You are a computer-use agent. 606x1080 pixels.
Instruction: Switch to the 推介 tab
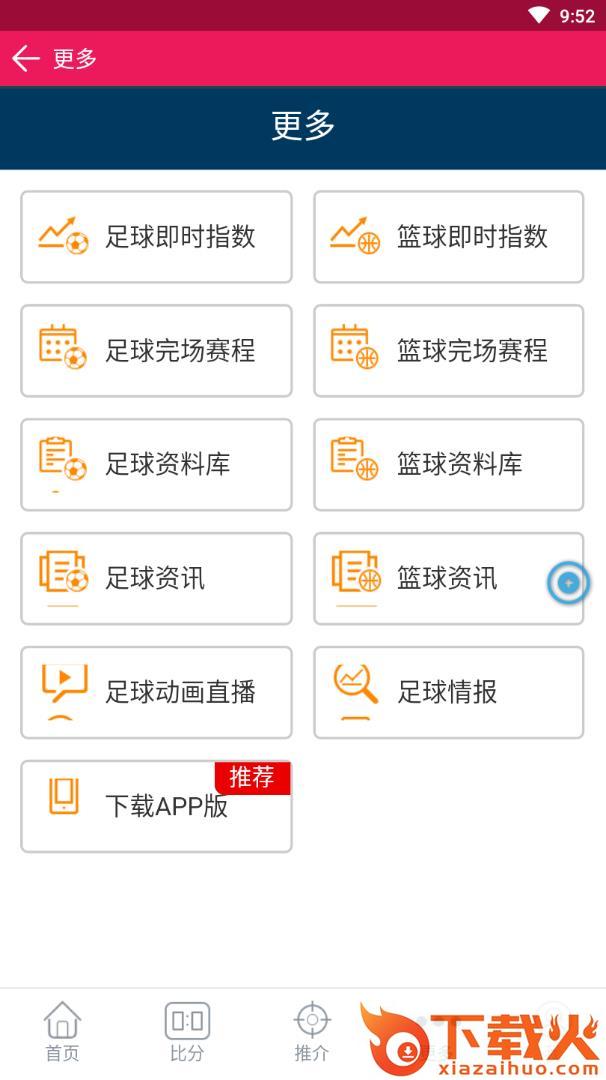tap(312, 1033)
